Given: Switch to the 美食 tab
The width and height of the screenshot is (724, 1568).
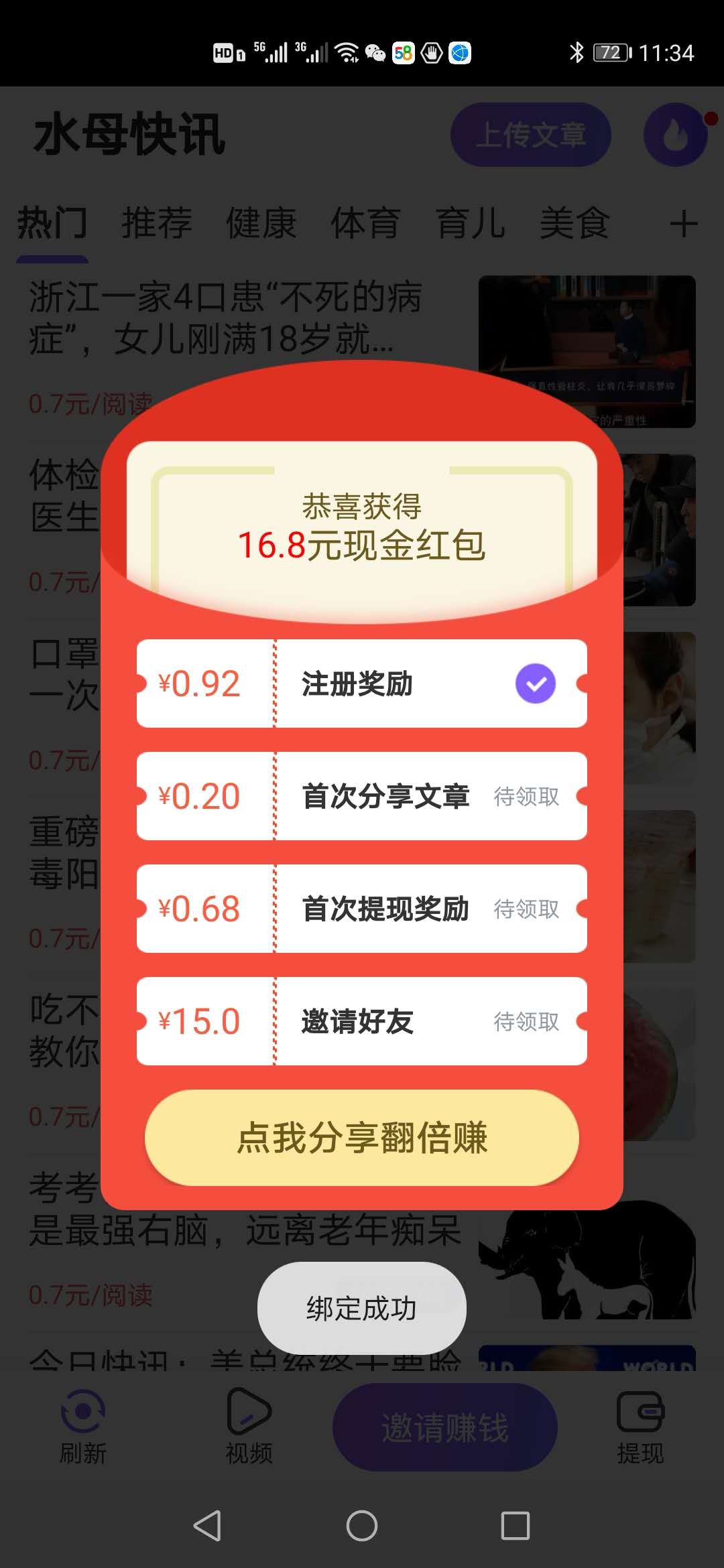Looking at the screenshot, I should pos(575,223).
